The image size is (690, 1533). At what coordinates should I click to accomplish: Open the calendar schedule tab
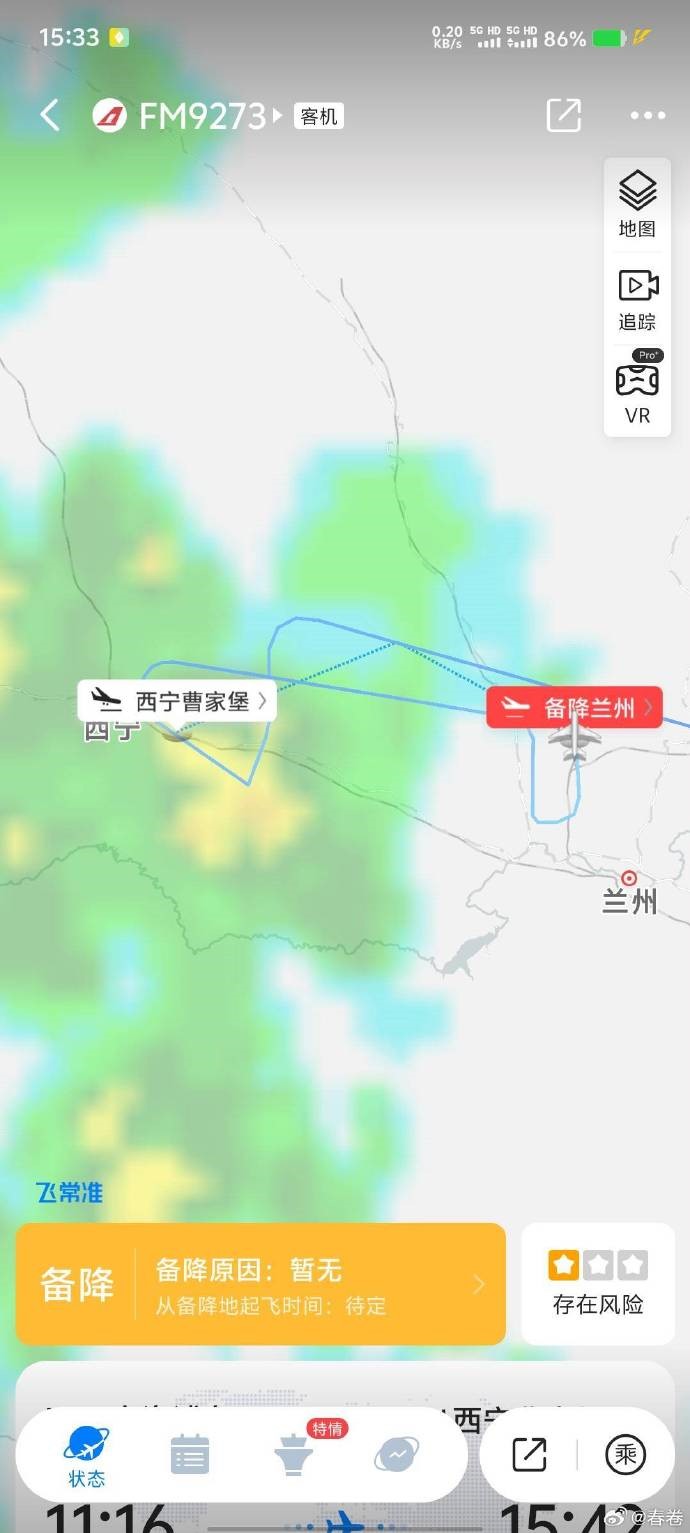point(189,1454)
